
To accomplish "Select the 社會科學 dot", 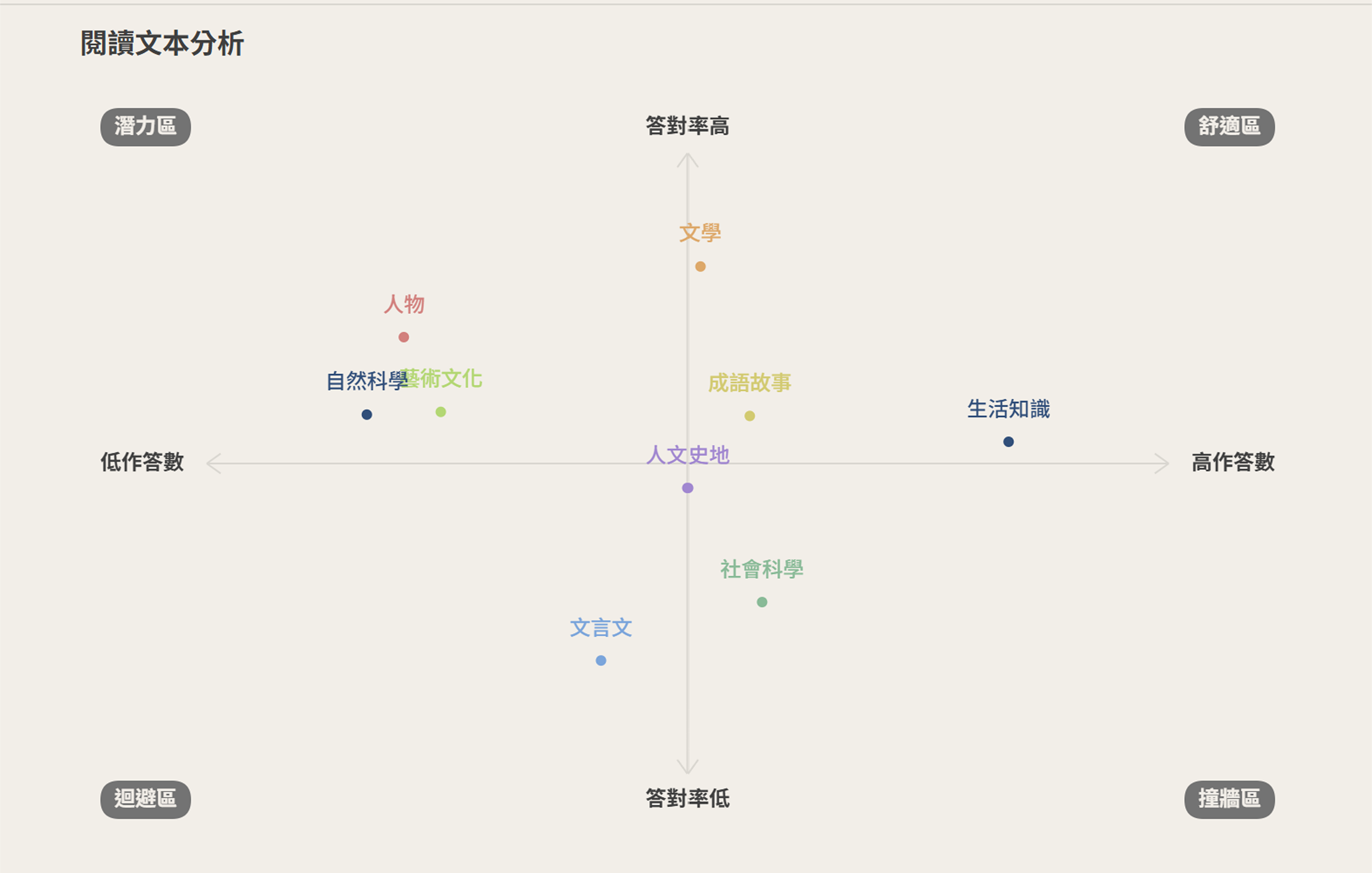I will [762, 602].
